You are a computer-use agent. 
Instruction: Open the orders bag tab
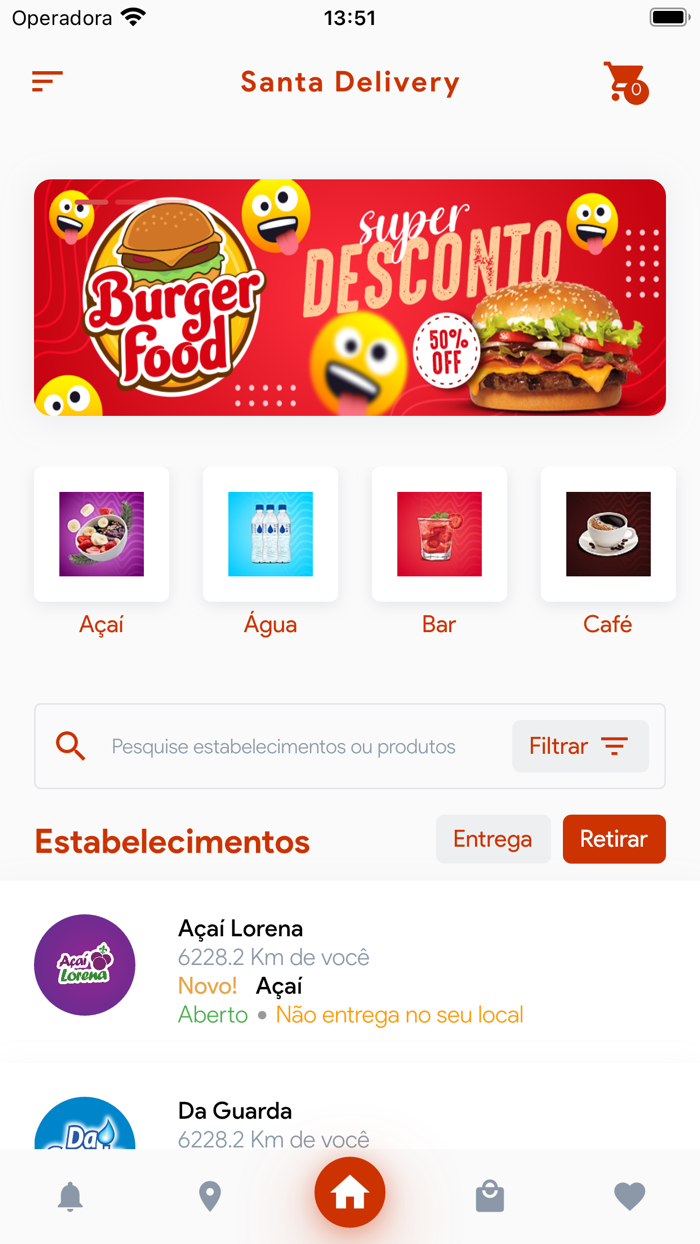pyautogui.click(x=490, y=1196)
